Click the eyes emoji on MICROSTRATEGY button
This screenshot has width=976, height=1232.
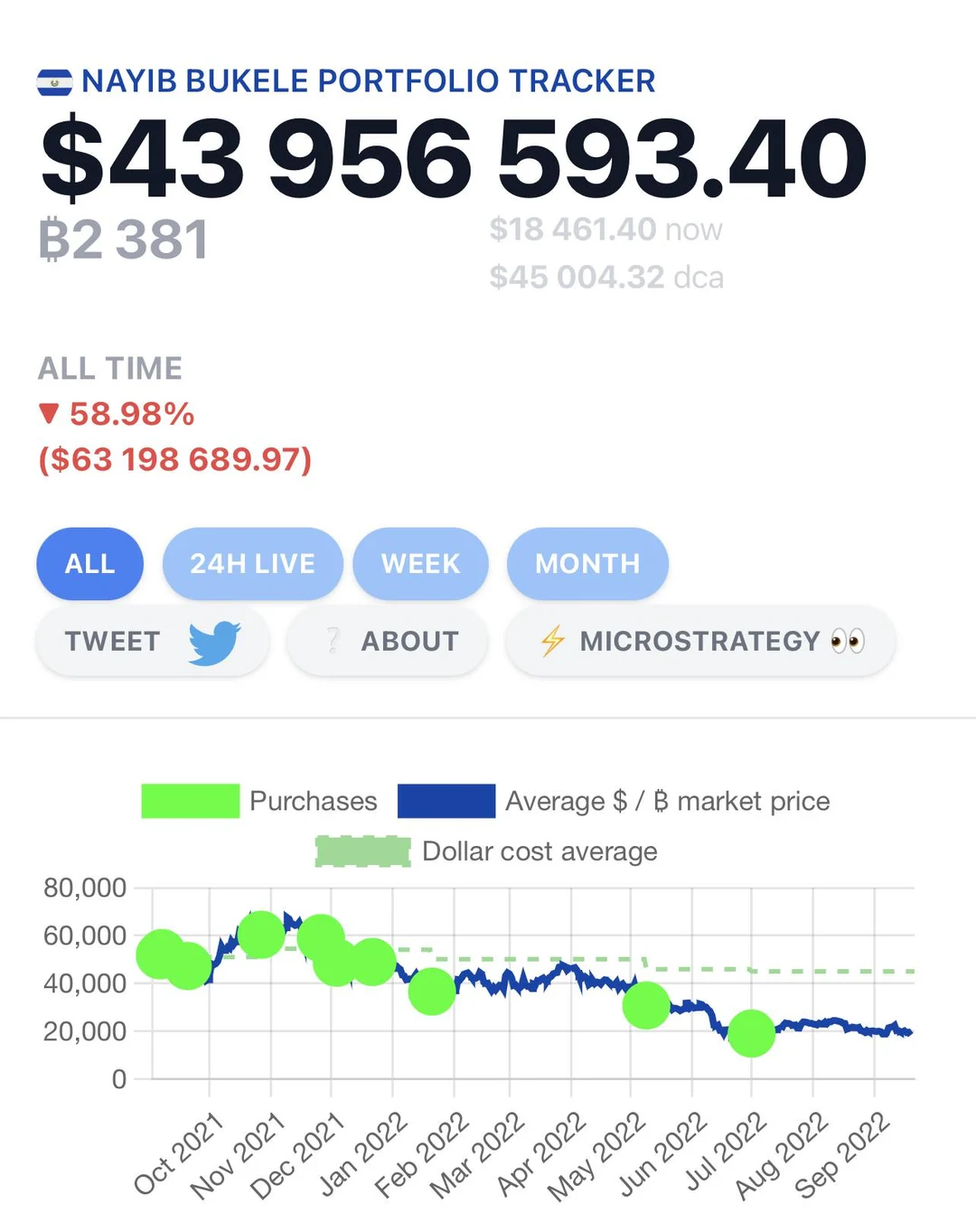click(847, 641)
